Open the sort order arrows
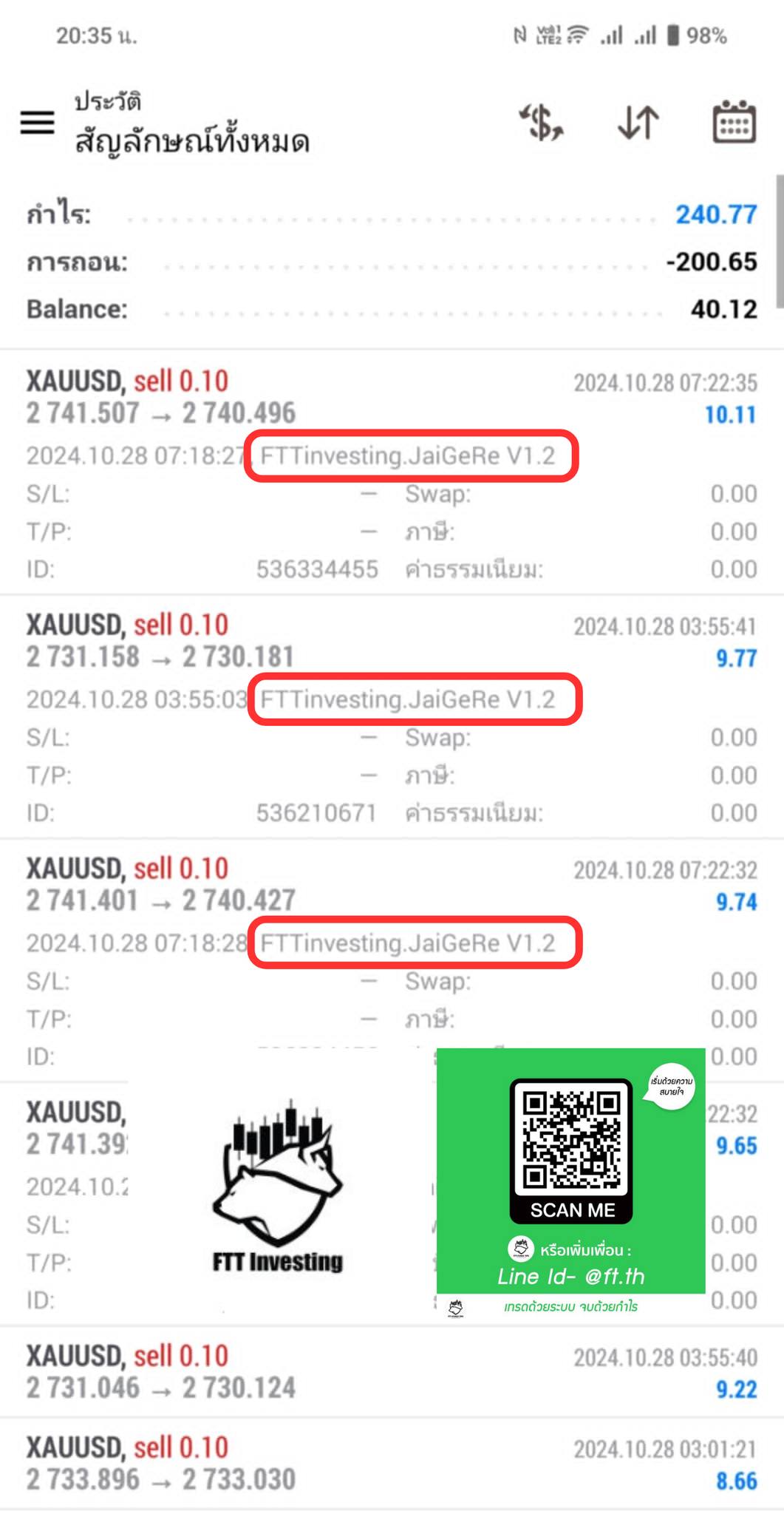This screenshot has height=1514, width=784. (x=638, y=122)
